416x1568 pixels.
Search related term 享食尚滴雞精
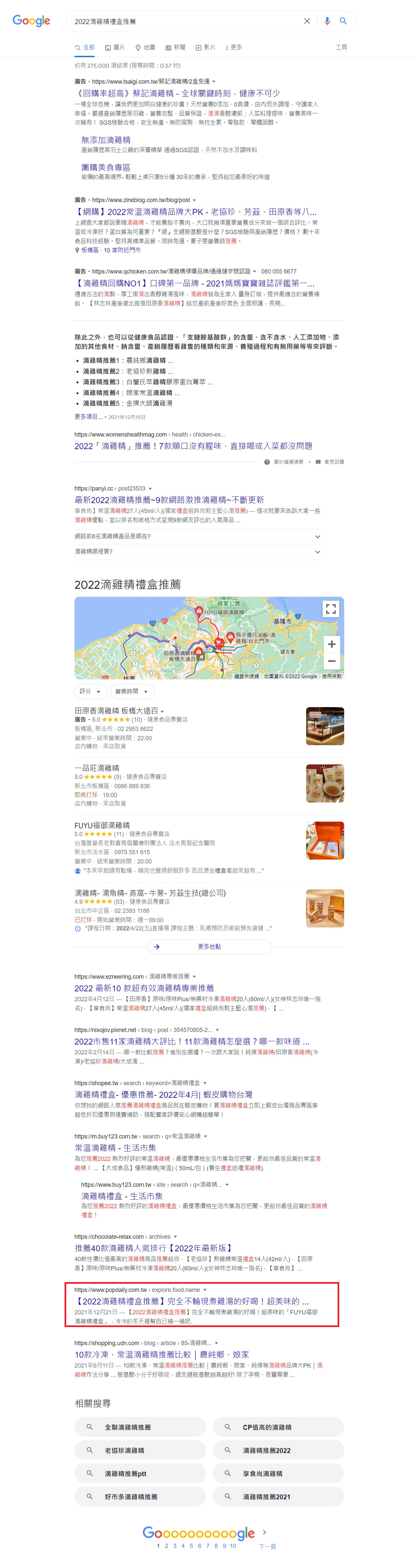pos(278,1473)
